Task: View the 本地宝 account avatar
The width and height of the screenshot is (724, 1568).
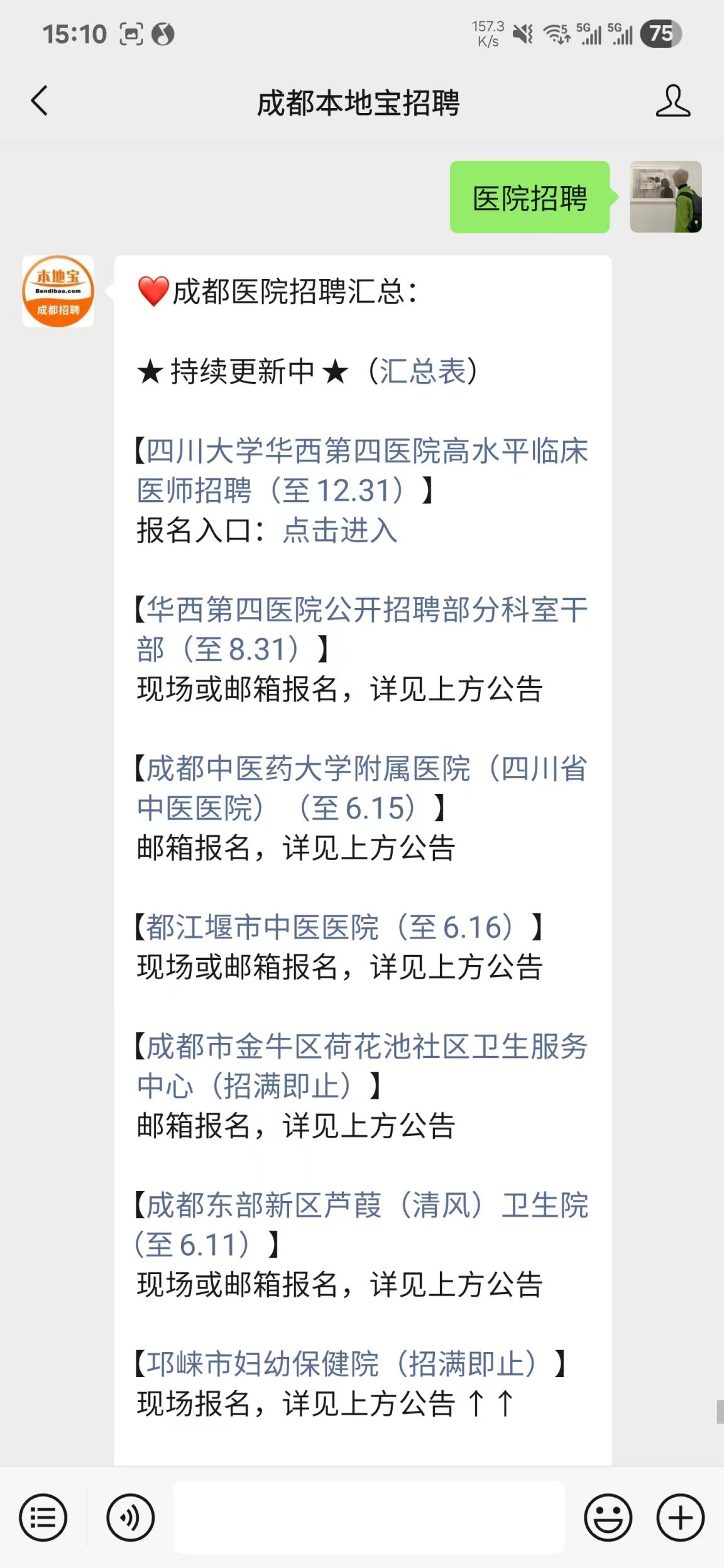Action: pyautogui.click(x=58, y=291)
